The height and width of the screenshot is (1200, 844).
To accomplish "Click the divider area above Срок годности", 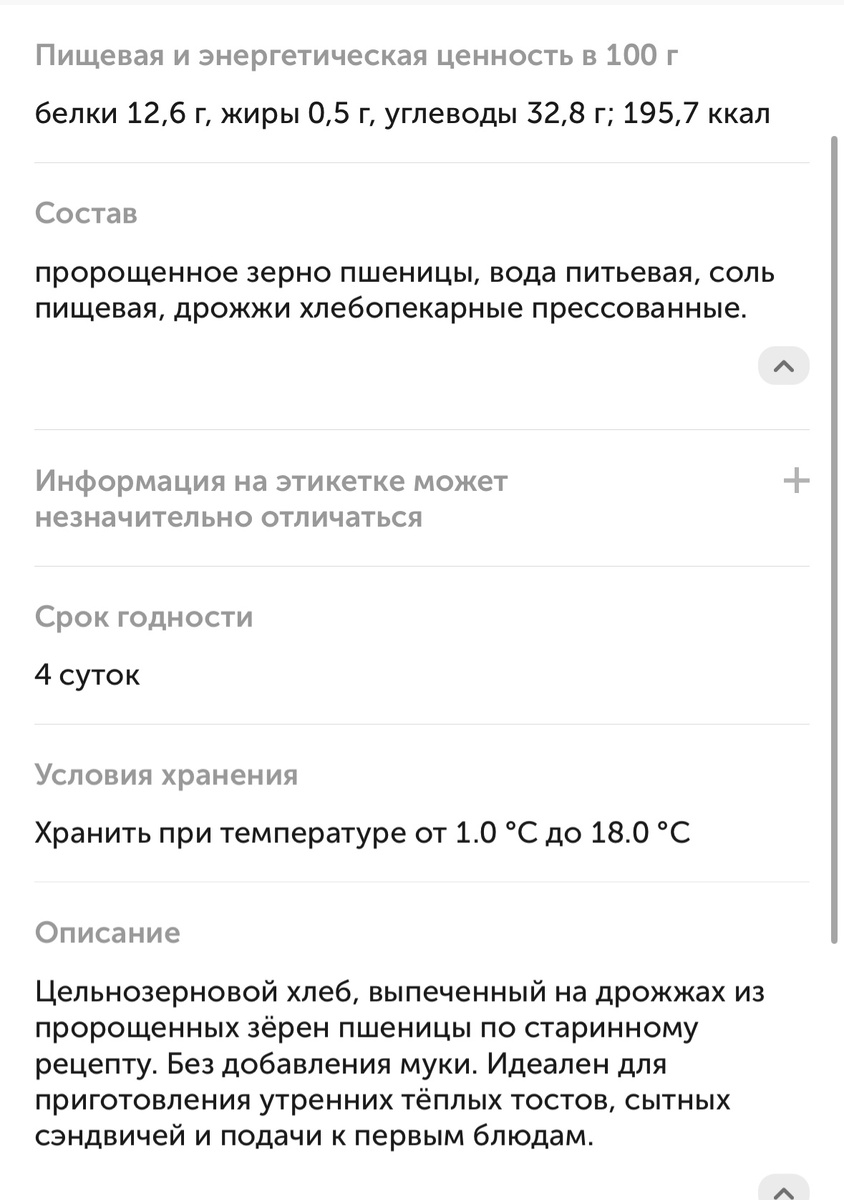I will pyautogui.click(x=422, y=562).
